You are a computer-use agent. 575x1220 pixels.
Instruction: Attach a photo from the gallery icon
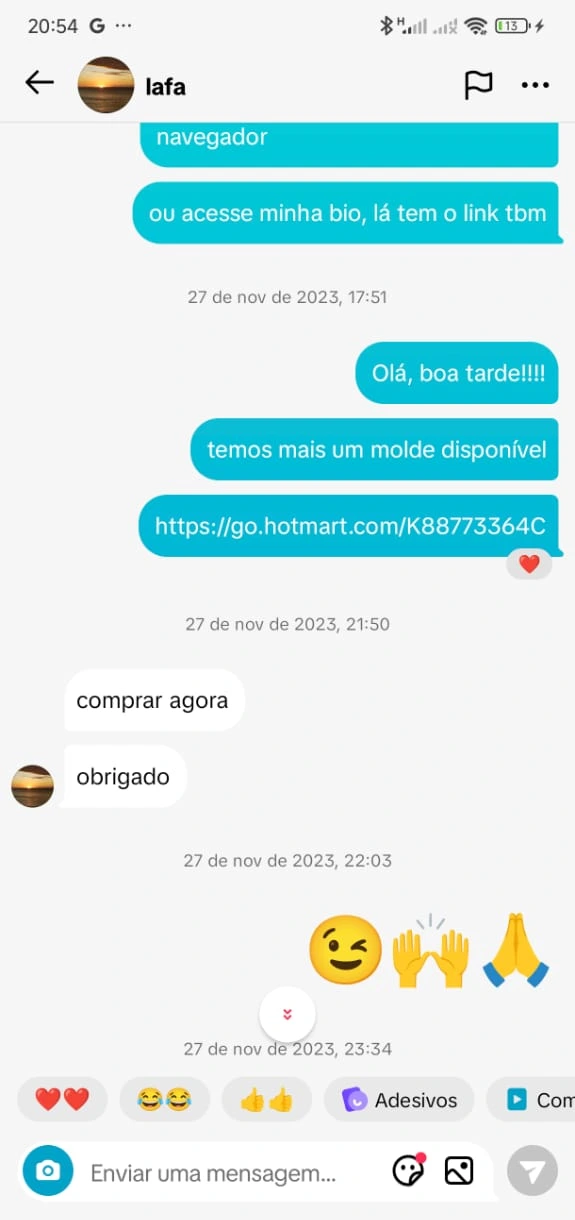pos(459,1170)
